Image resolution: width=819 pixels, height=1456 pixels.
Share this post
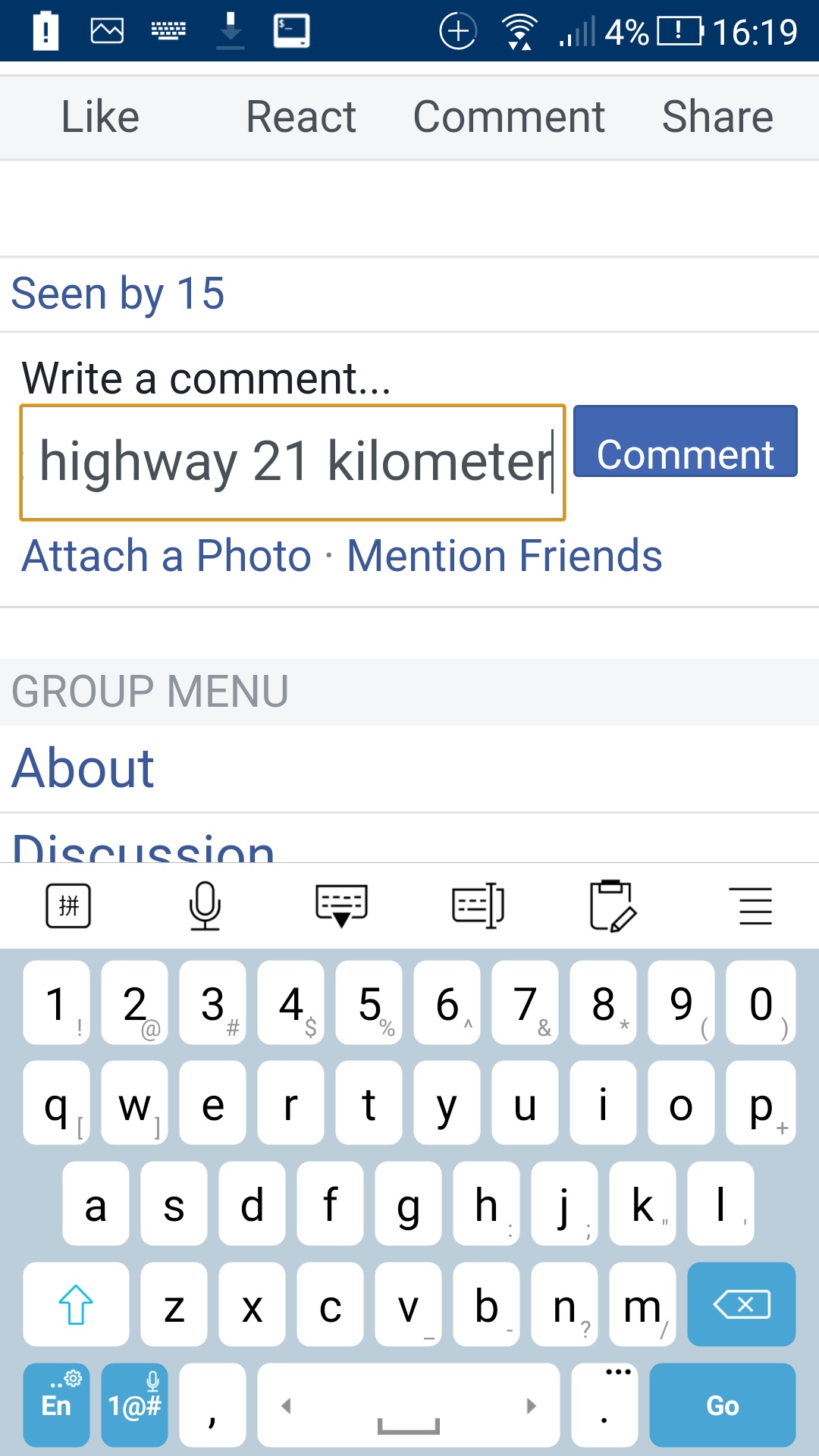pos(717,118)
